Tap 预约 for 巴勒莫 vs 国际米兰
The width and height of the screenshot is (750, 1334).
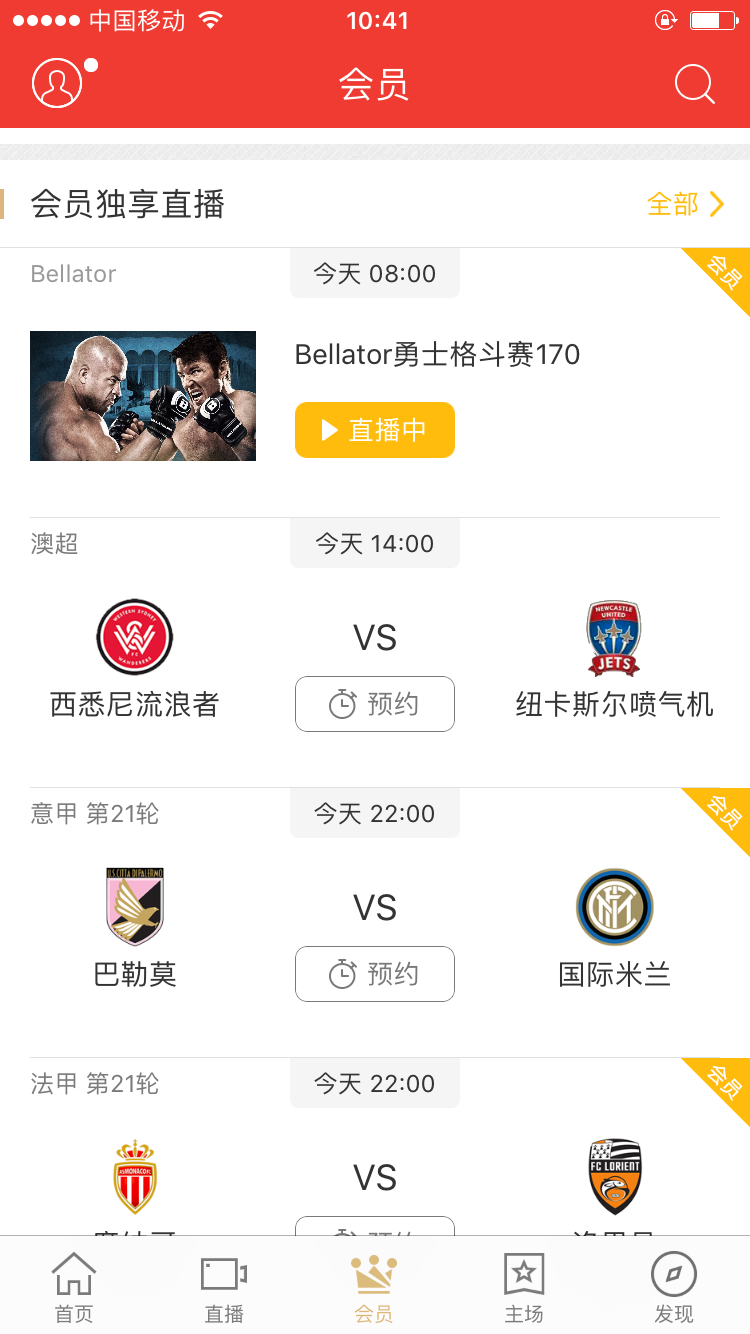point(375,974)
